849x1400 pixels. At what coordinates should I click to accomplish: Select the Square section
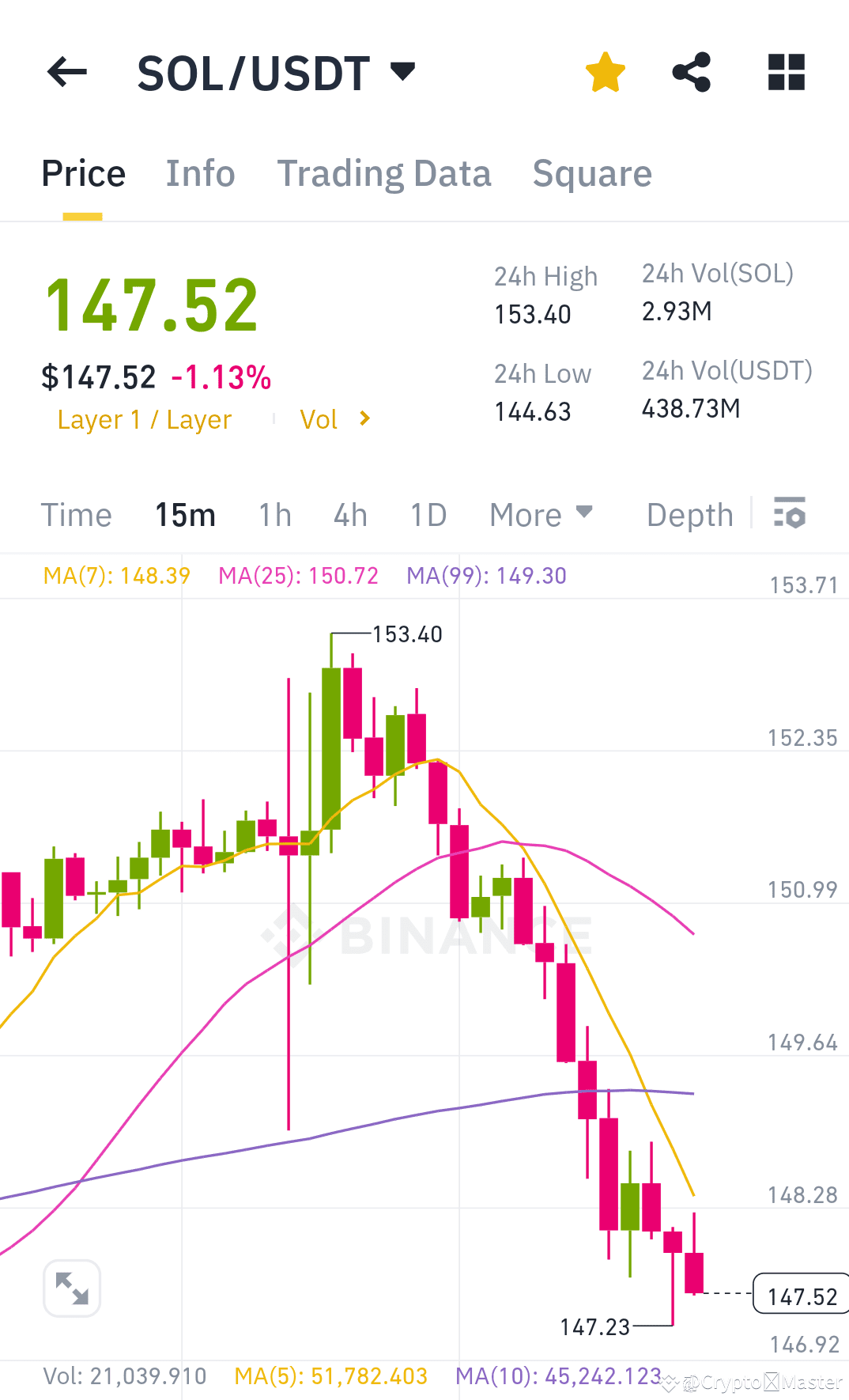pyautogui.click(x=592, y=173)
